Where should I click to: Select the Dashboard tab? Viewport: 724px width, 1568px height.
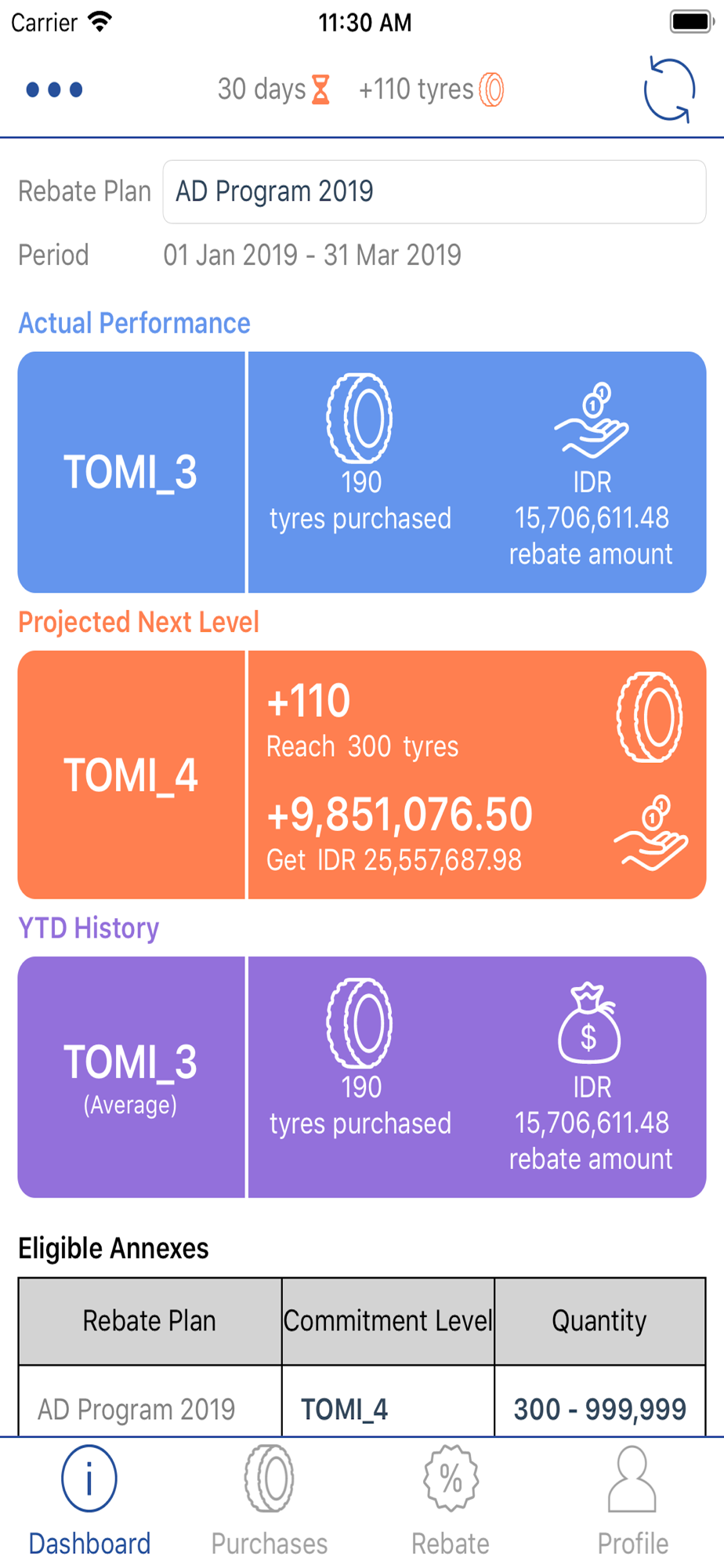[x=89, y=1501]
